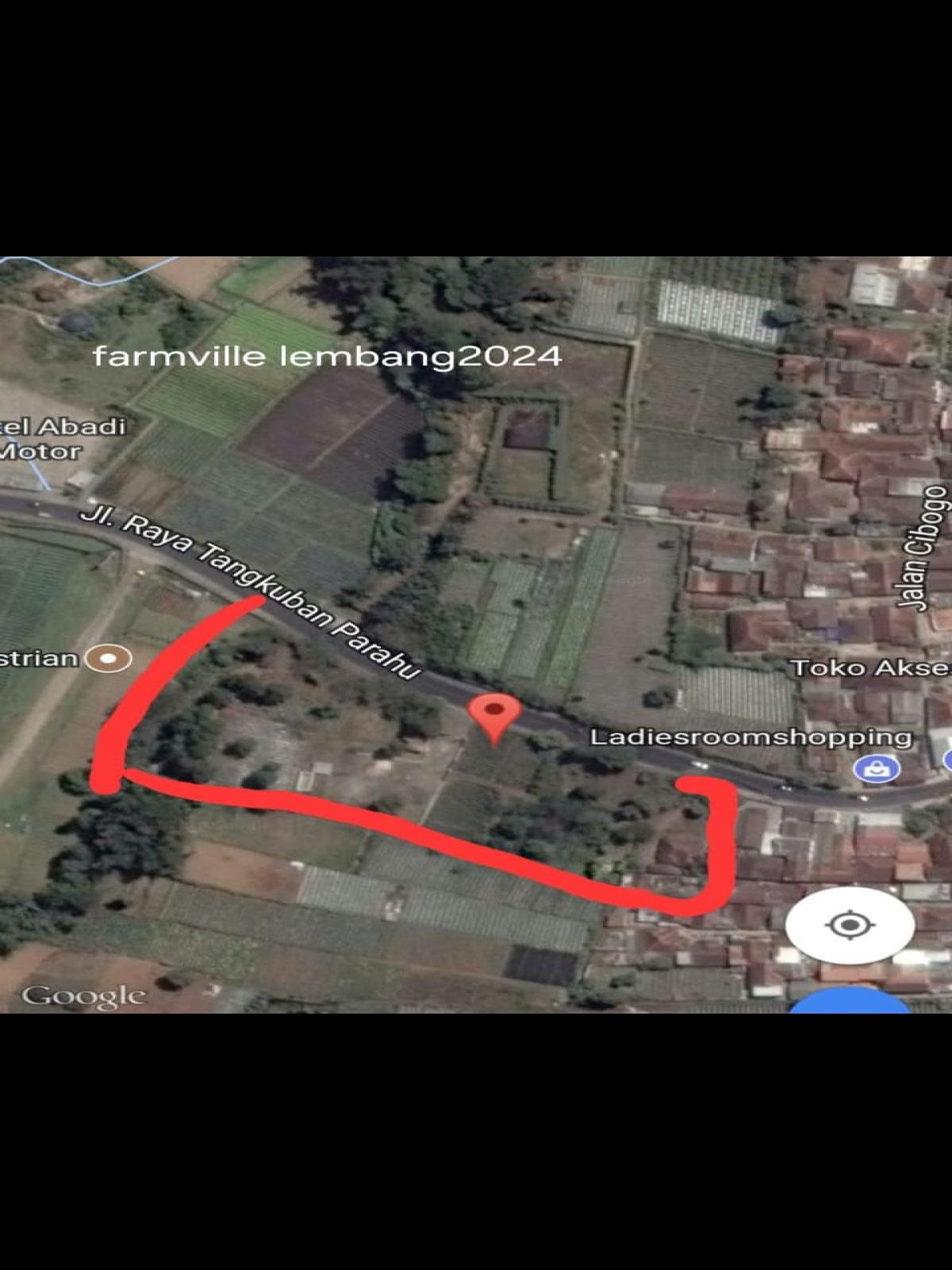Click the Google watermark logo
This screenshot has width=952, height=1270.
coord(83,996)
